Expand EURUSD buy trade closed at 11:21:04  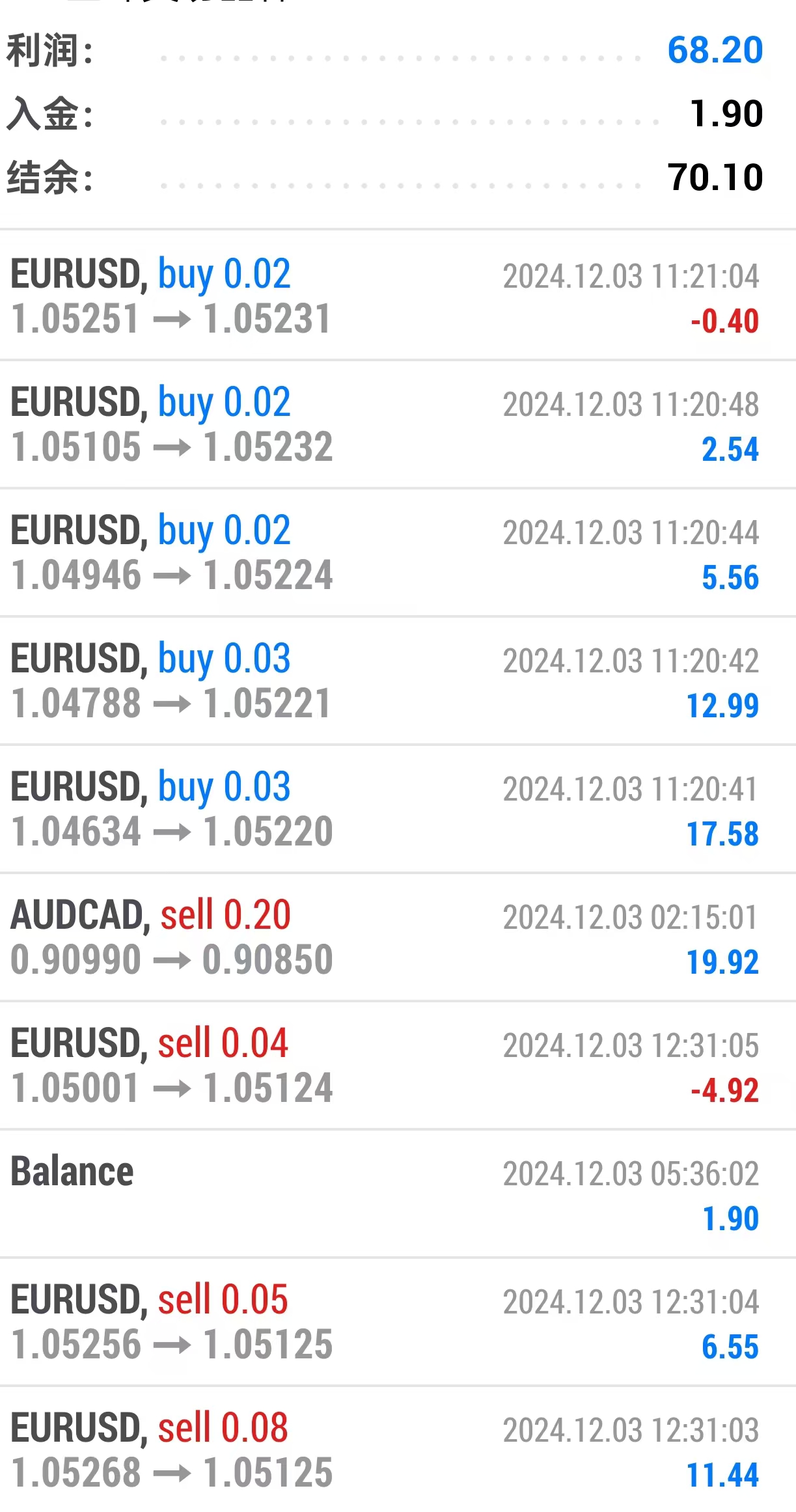tap(398, 296)
